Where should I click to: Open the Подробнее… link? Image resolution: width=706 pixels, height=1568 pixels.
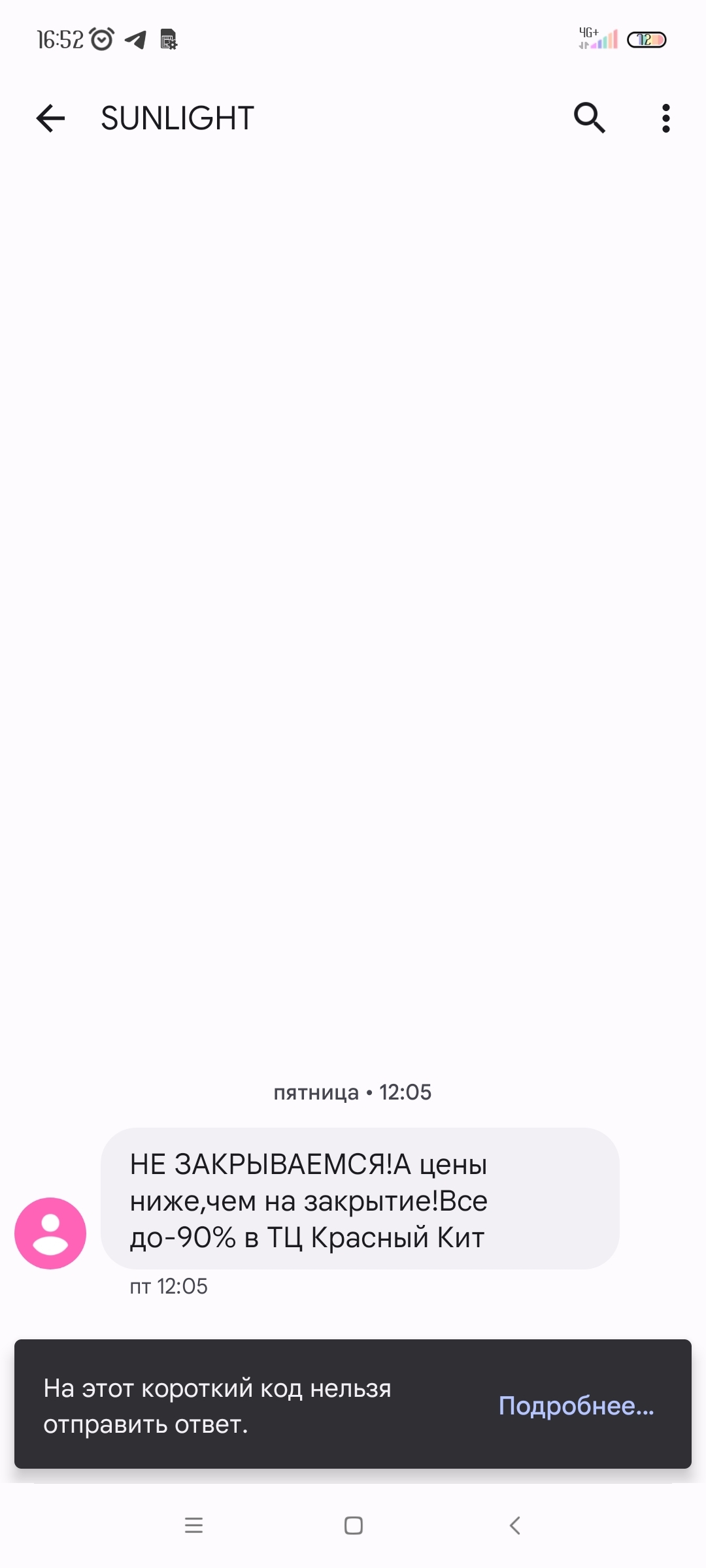click(x=576, y=1405)
